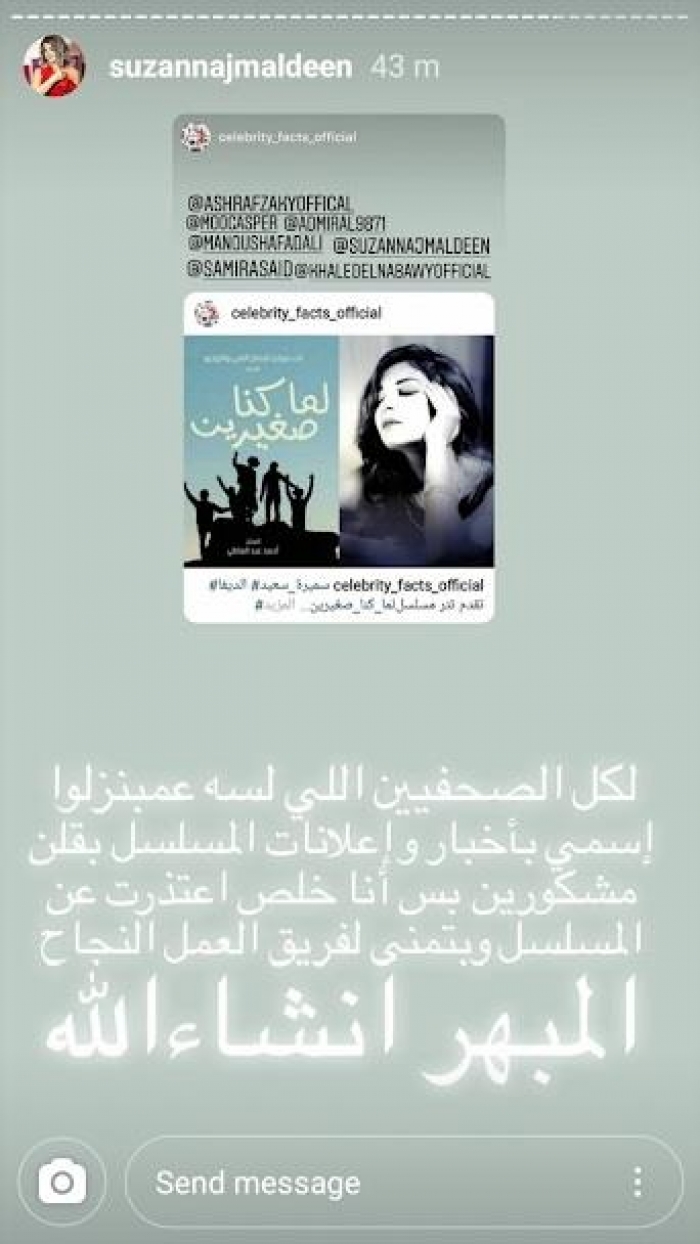
Task: Open the story camera
Action: point(62,1183)
